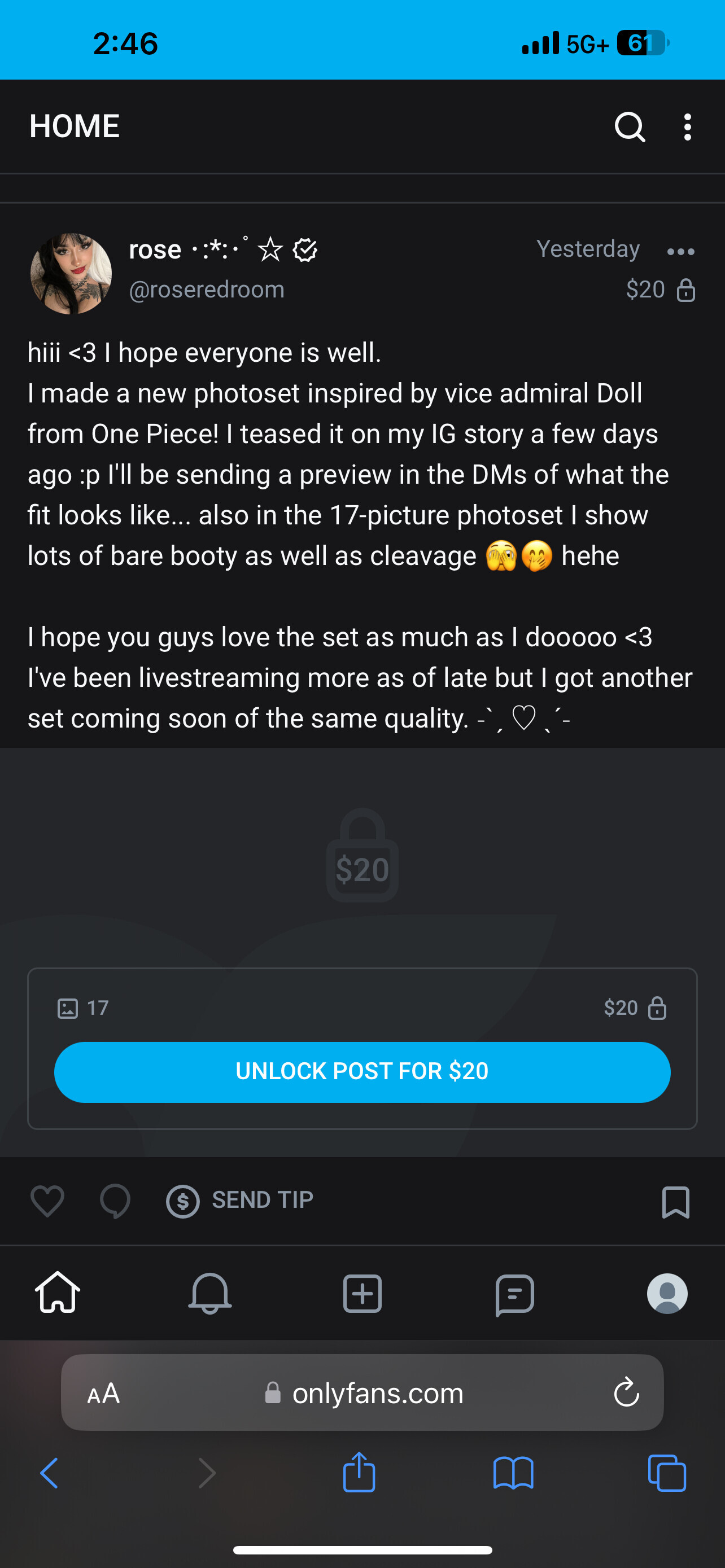Viewport: 725px width, 1568px height.
Task: Open the post options ellipsis by Yesterday
Action: click(680, 251)
